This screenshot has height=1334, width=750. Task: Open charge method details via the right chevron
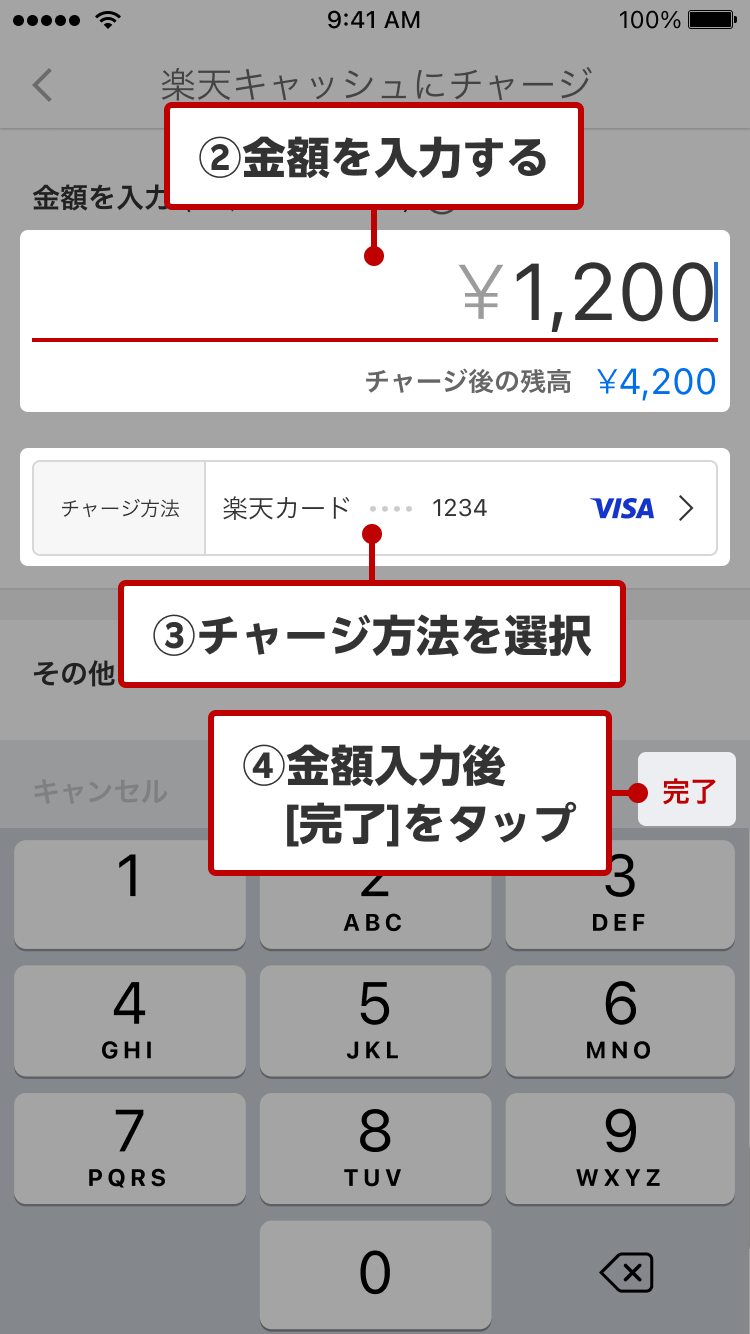(x=687, y=508)
